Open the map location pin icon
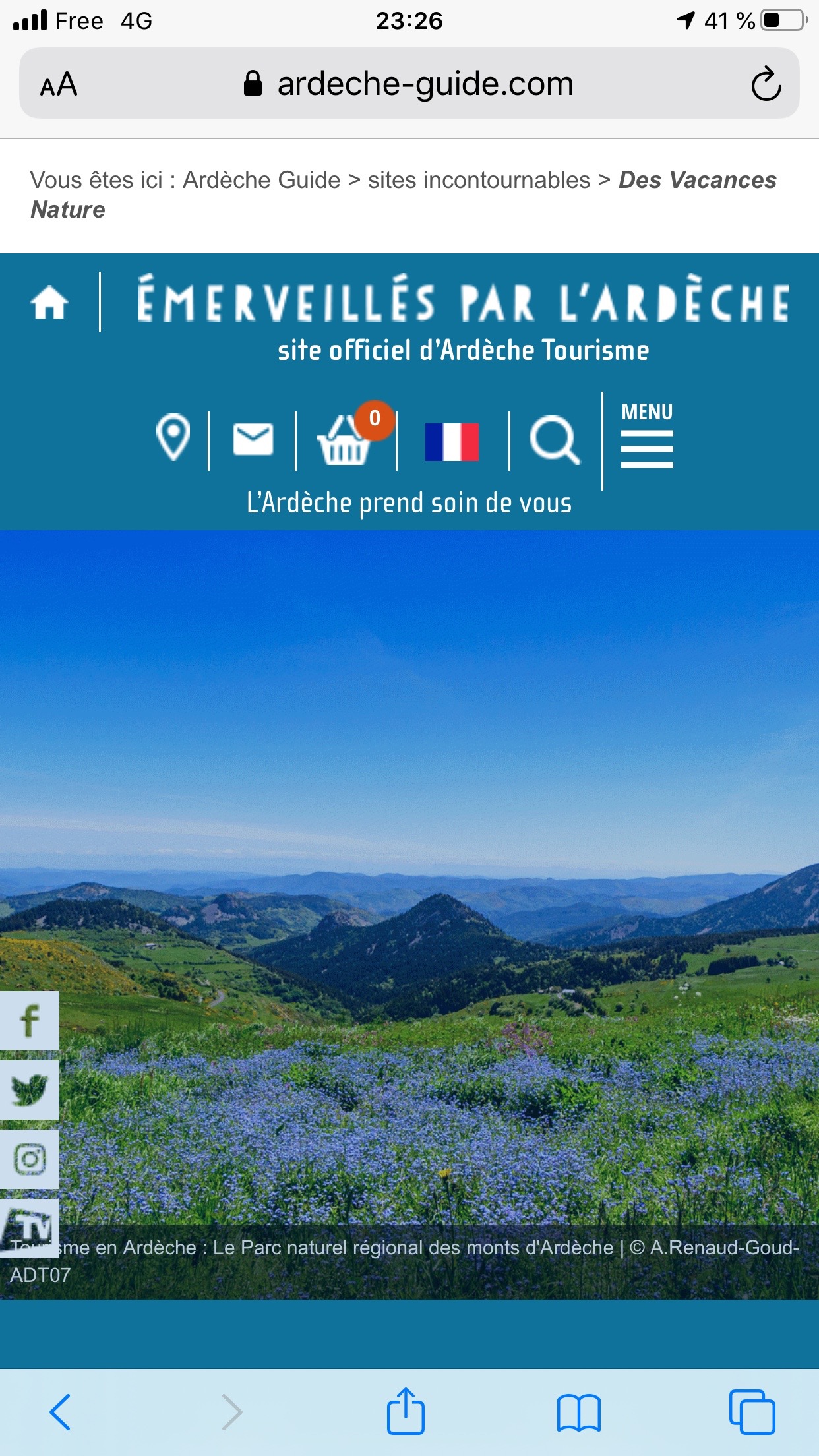Image resolution: width=819 pixels, height=1456 pixels. tap(173, 437)
